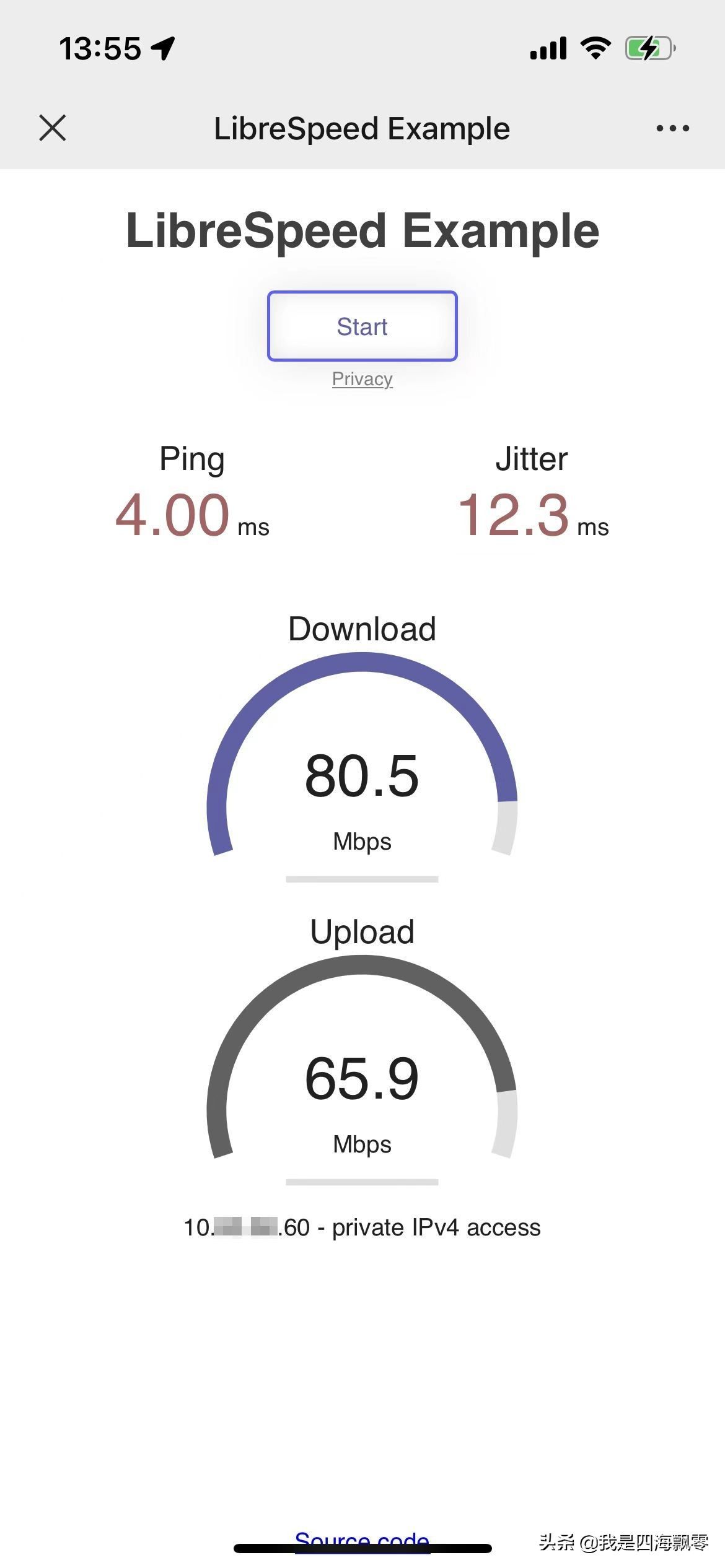Close the LibreSpeed Example web page
Viewport: 725px width, 1568px height.
(53, 128)
